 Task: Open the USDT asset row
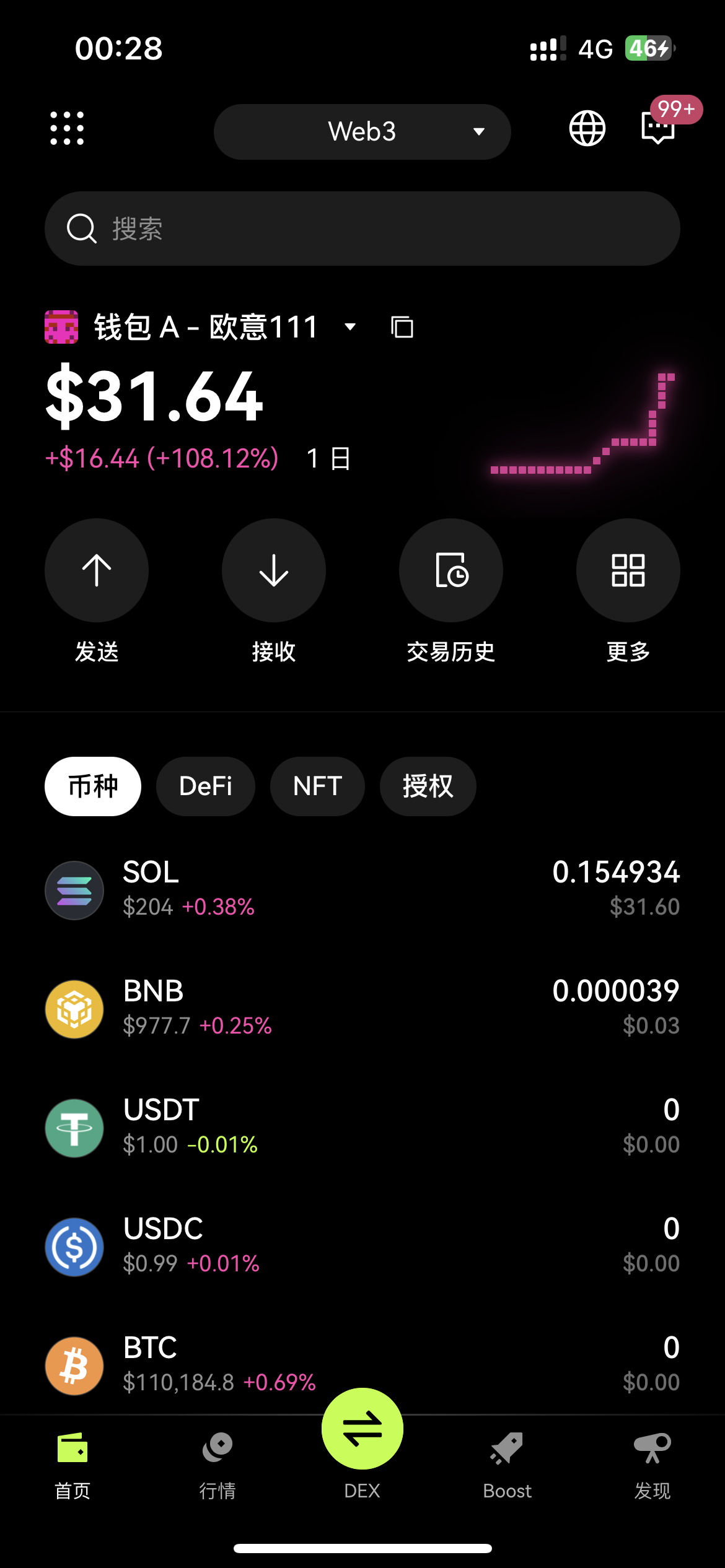point(362,1128)
